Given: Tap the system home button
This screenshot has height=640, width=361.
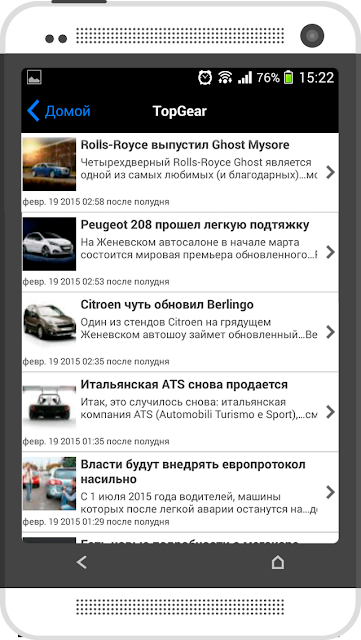Looking at the screenshot, I should 278,562.
